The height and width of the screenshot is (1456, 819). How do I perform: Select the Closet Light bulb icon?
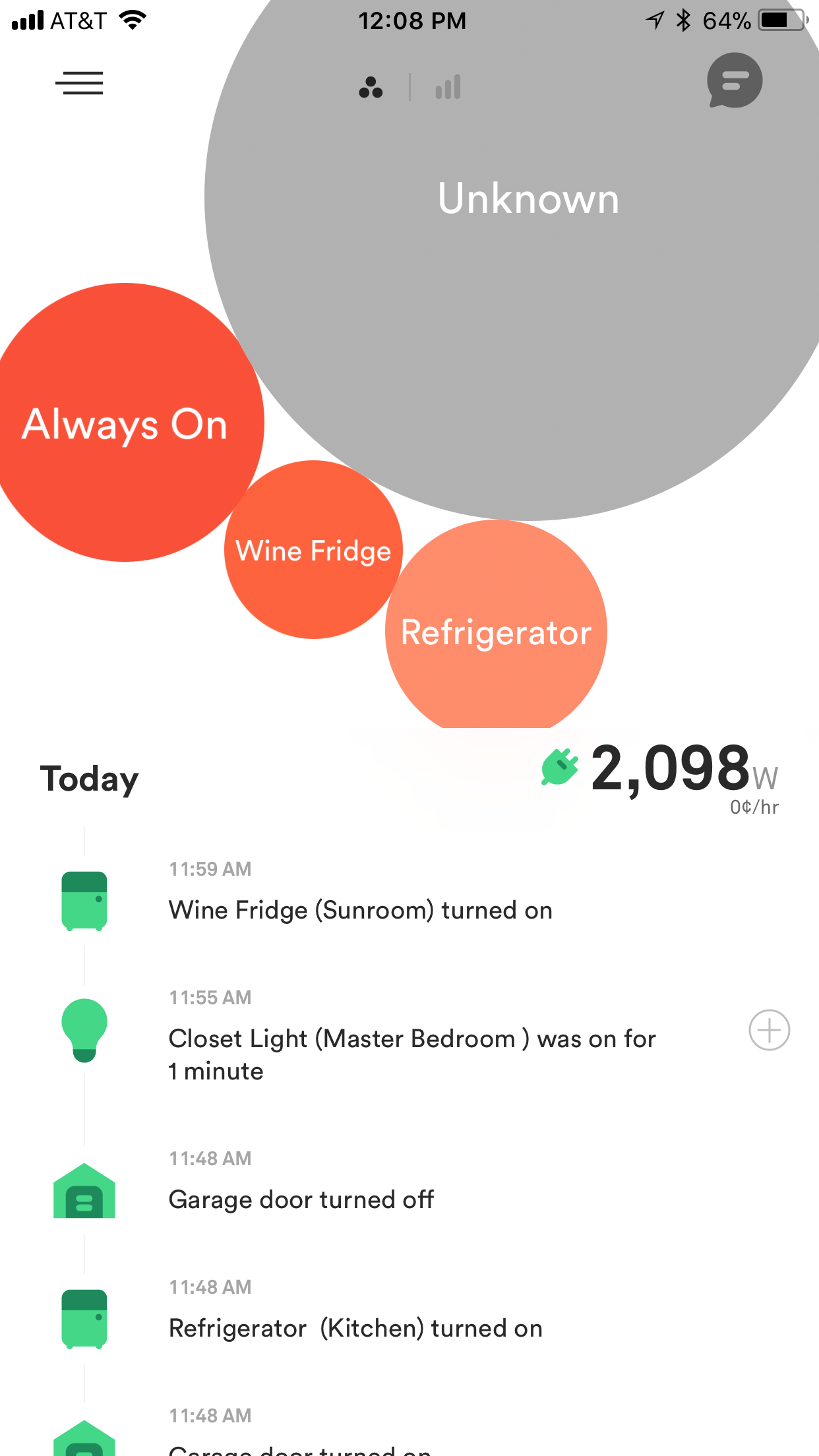tap(84, 1031)
